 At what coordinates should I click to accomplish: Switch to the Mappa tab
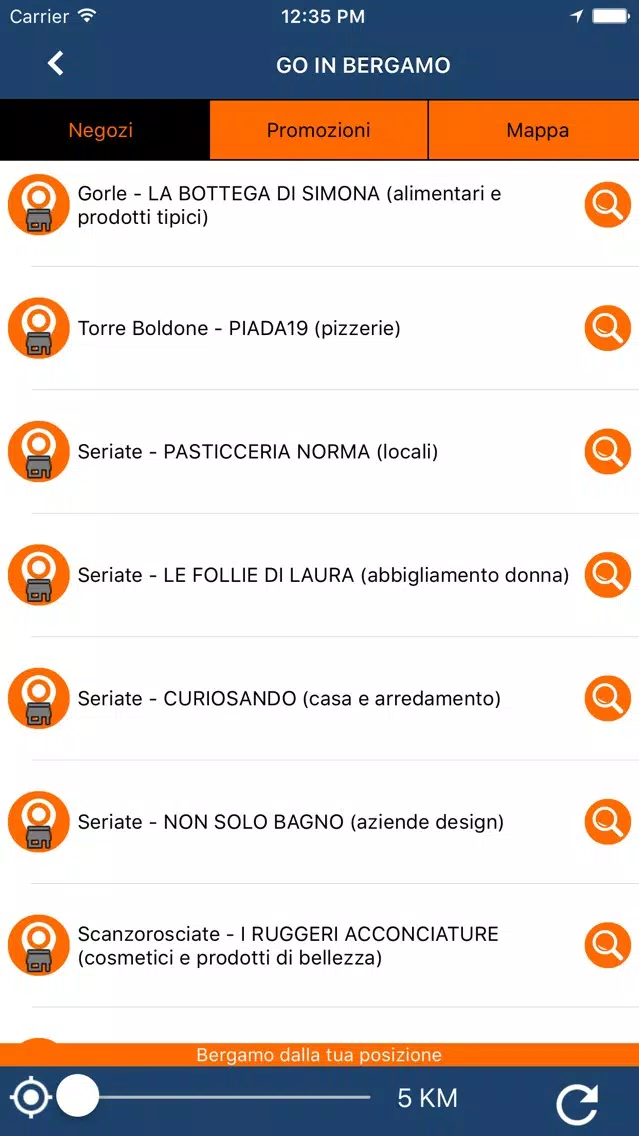click(x=535, y=130)
